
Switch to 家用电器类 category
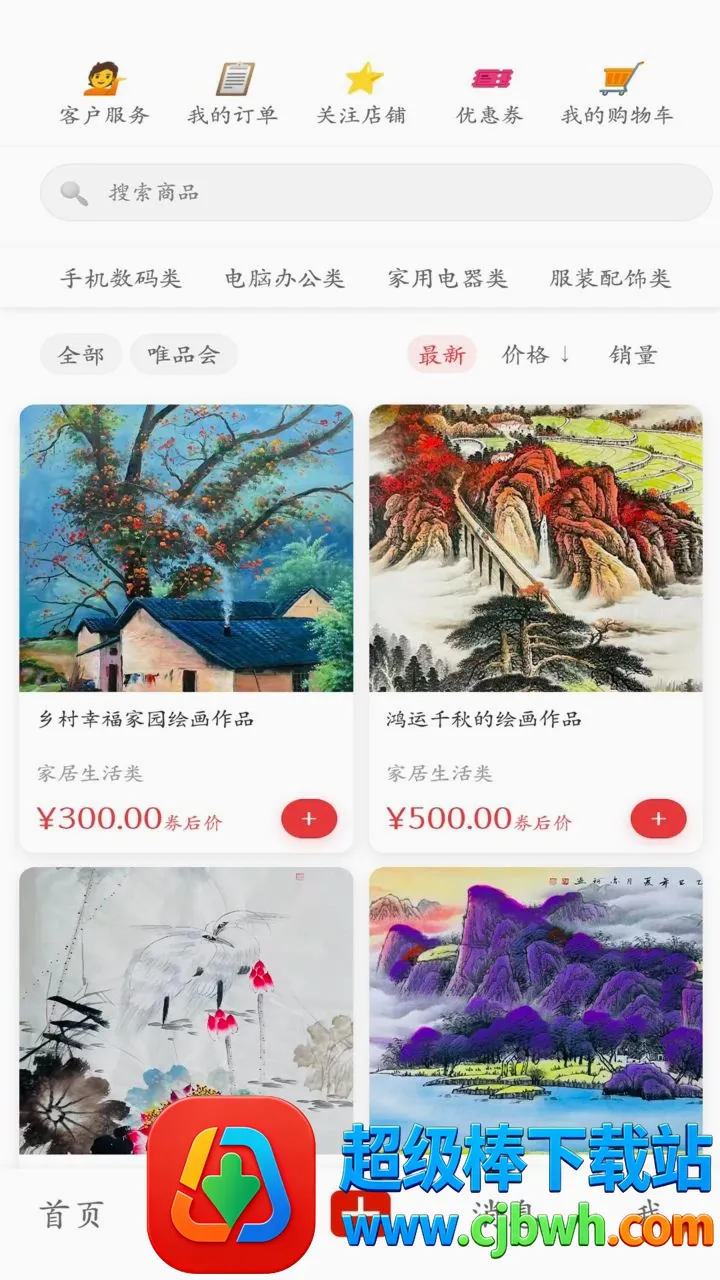pyautogui.click(x=448, y=278)
